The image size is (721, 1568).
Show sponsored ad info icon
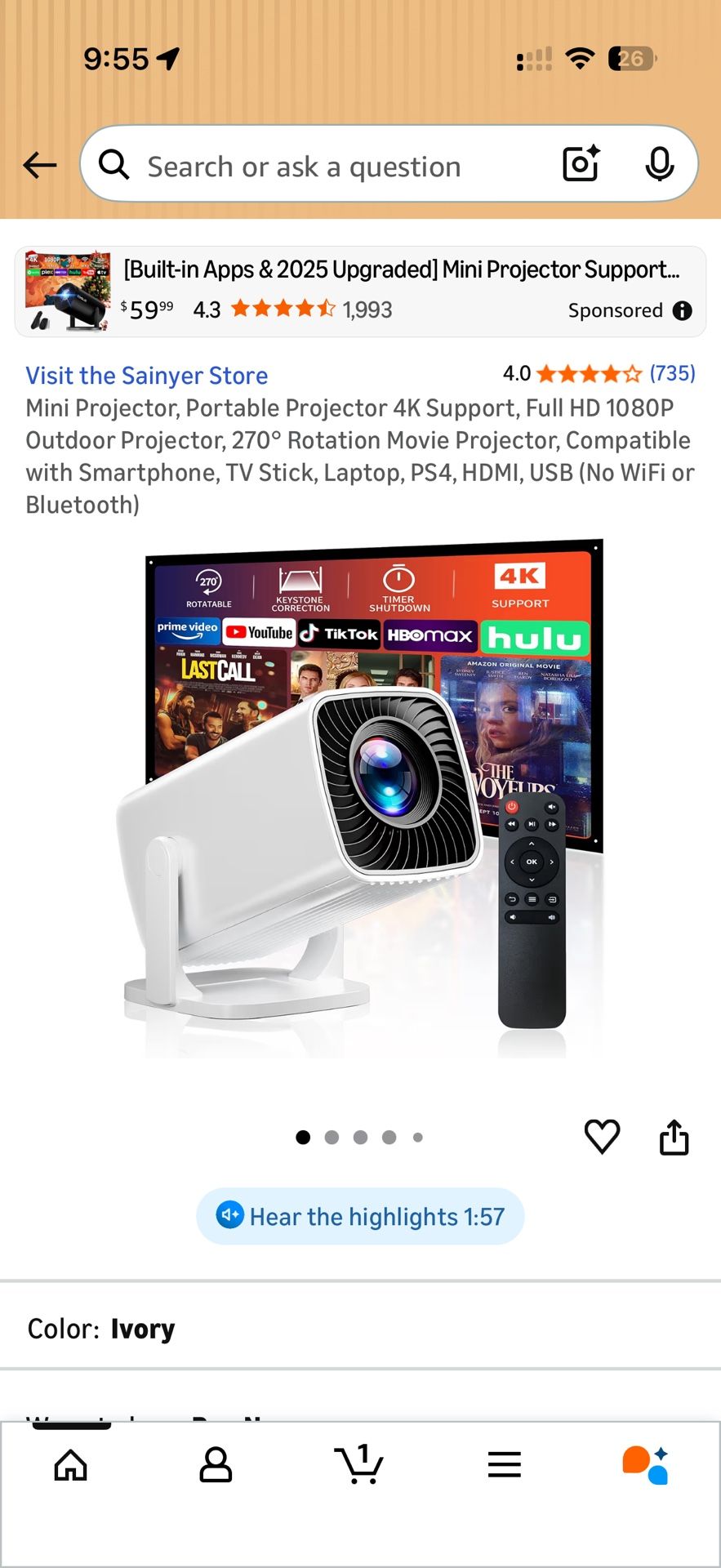tap(682, 310)
